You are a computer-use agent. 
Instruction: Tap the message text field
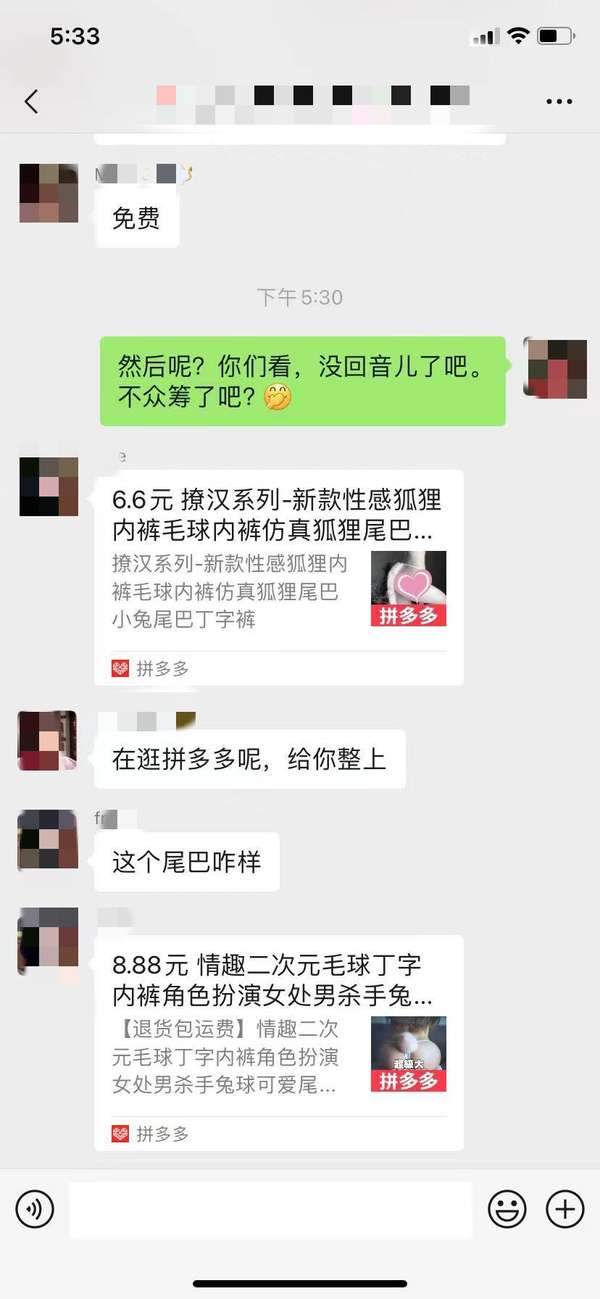click(270, 1210)
